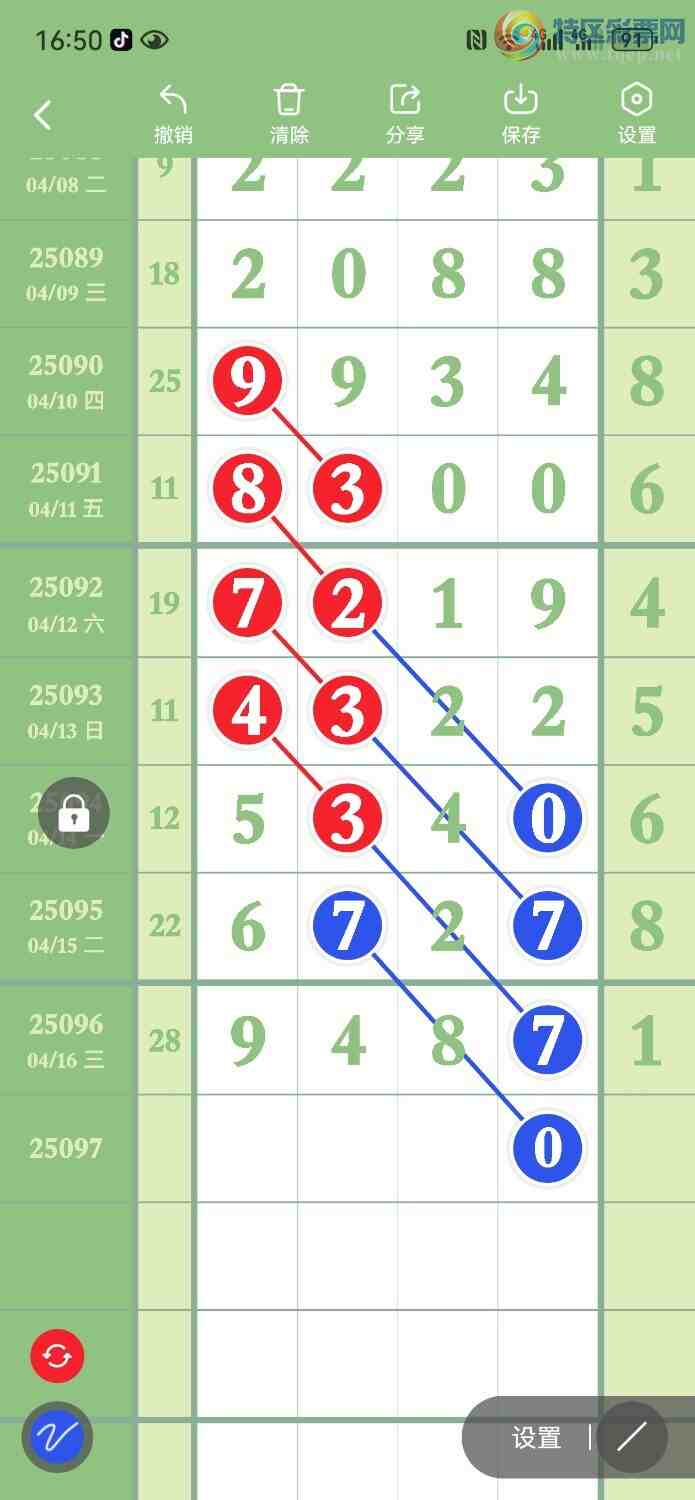Choose the straight line tool
The image size is (695, 1500).
632,1438
